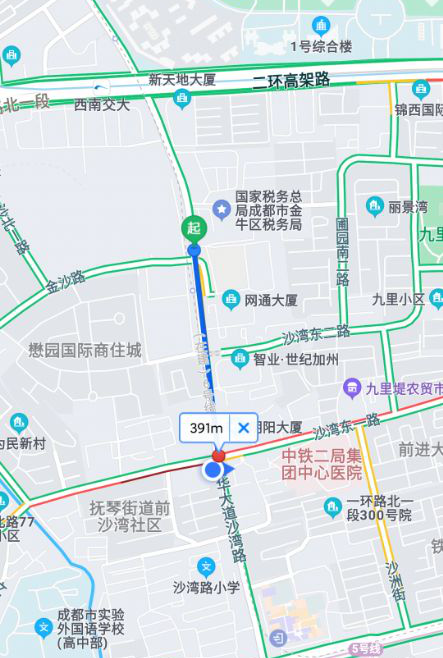Open the 智业·世纪加州 place marker
This screenshot has width=443, height=658.
(x=240, y=359)
